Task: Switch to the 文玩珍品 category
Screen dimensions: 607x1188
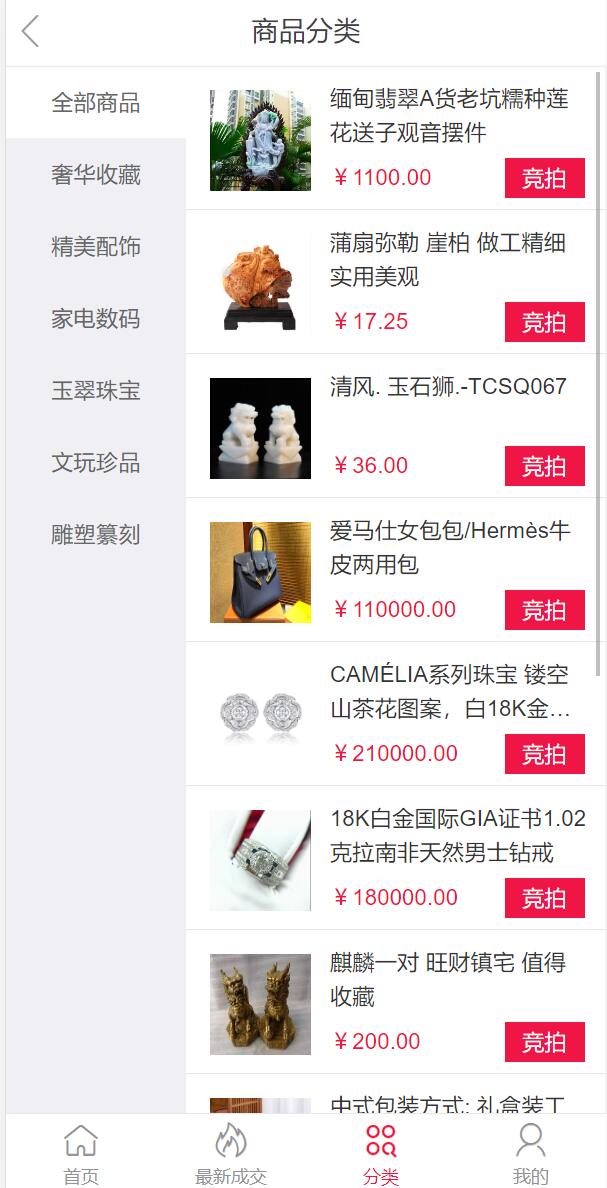Action: coord(96,463)
